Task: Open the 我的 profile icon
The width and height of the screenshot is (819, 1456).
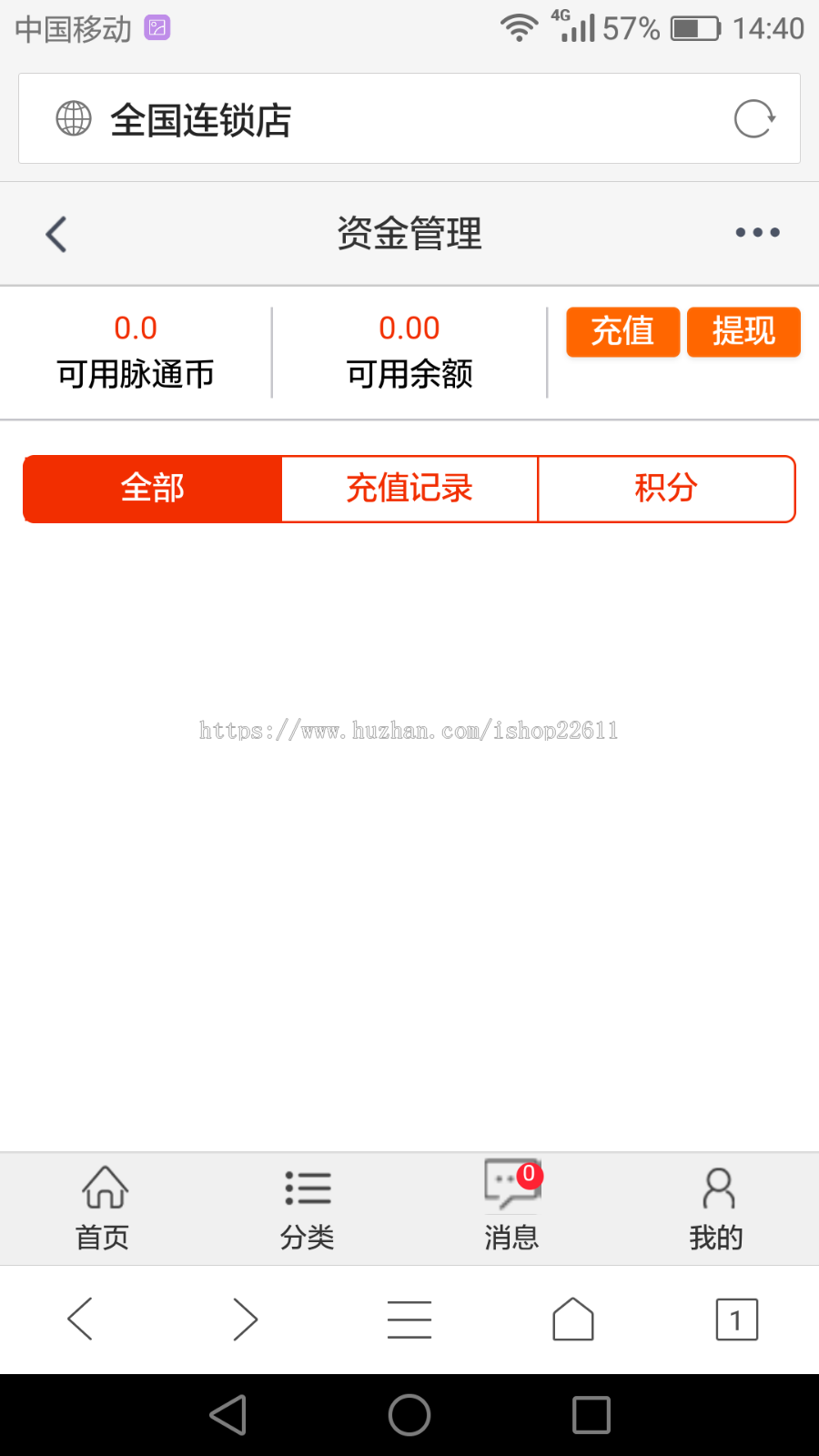Action: pos(716,1208)
